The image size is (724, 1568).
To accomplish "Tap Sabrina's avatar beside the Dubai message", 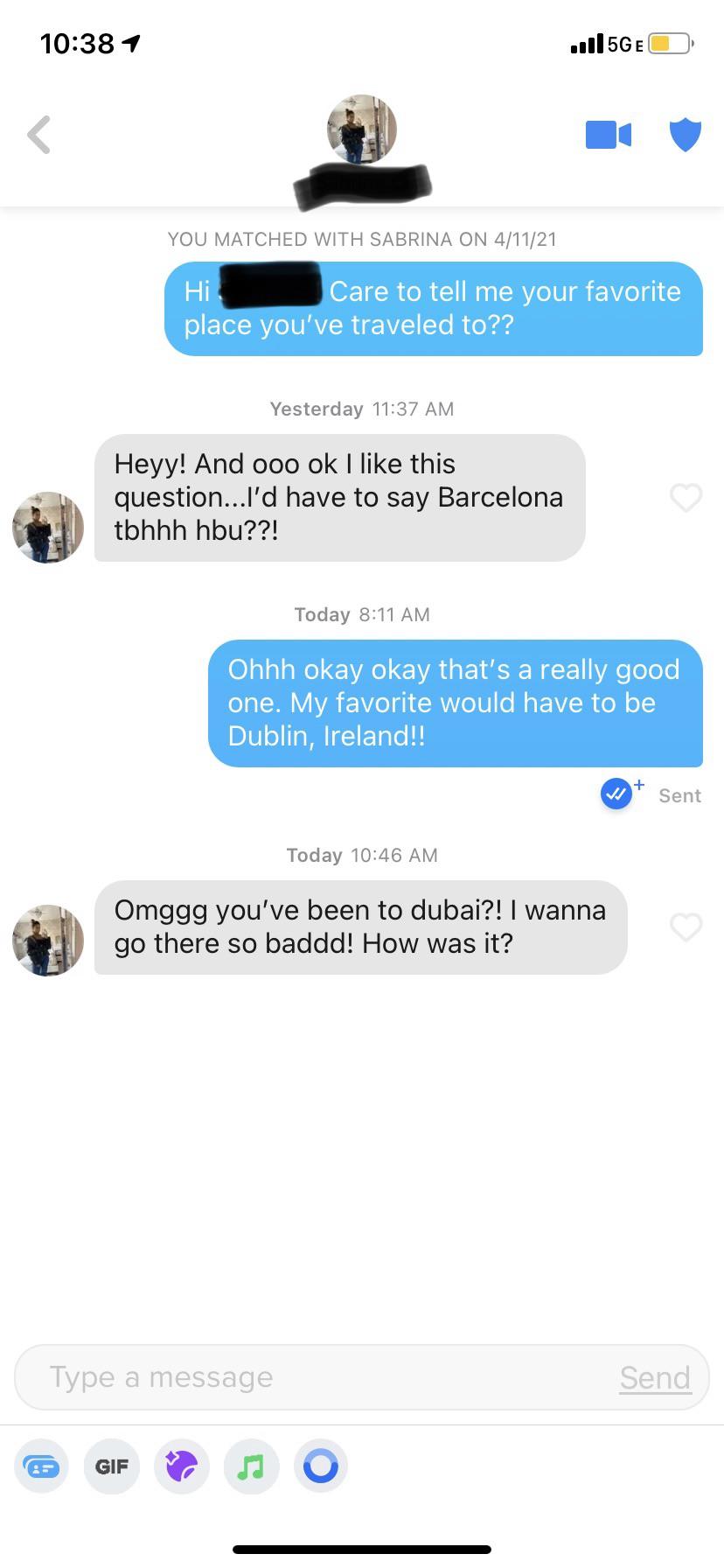I will (48, 941).
